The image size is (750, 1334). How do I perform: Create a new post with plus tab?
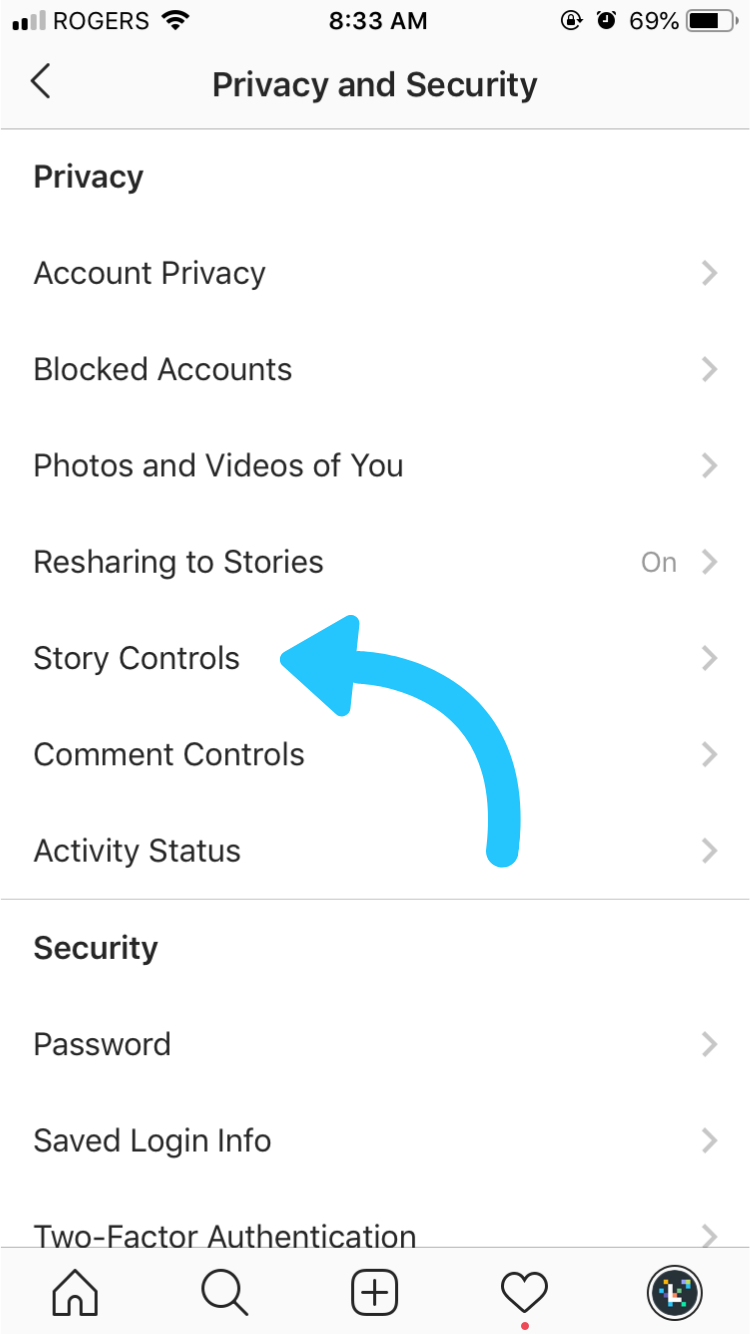point(375,1293)
